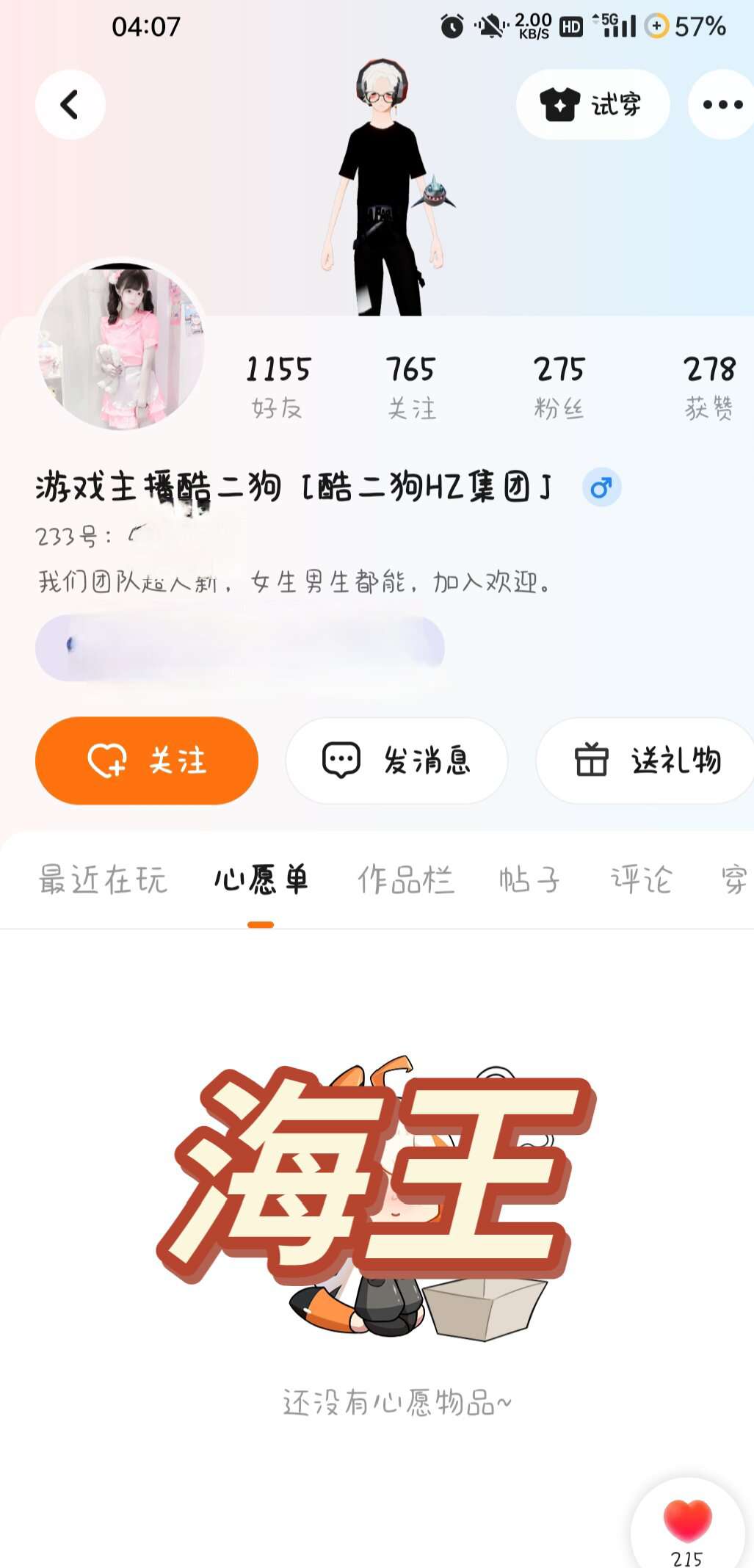Open the three-dot overflow menu
Image resolution: width=754 pixels, height=1568 pixels.
coord(722,104)
